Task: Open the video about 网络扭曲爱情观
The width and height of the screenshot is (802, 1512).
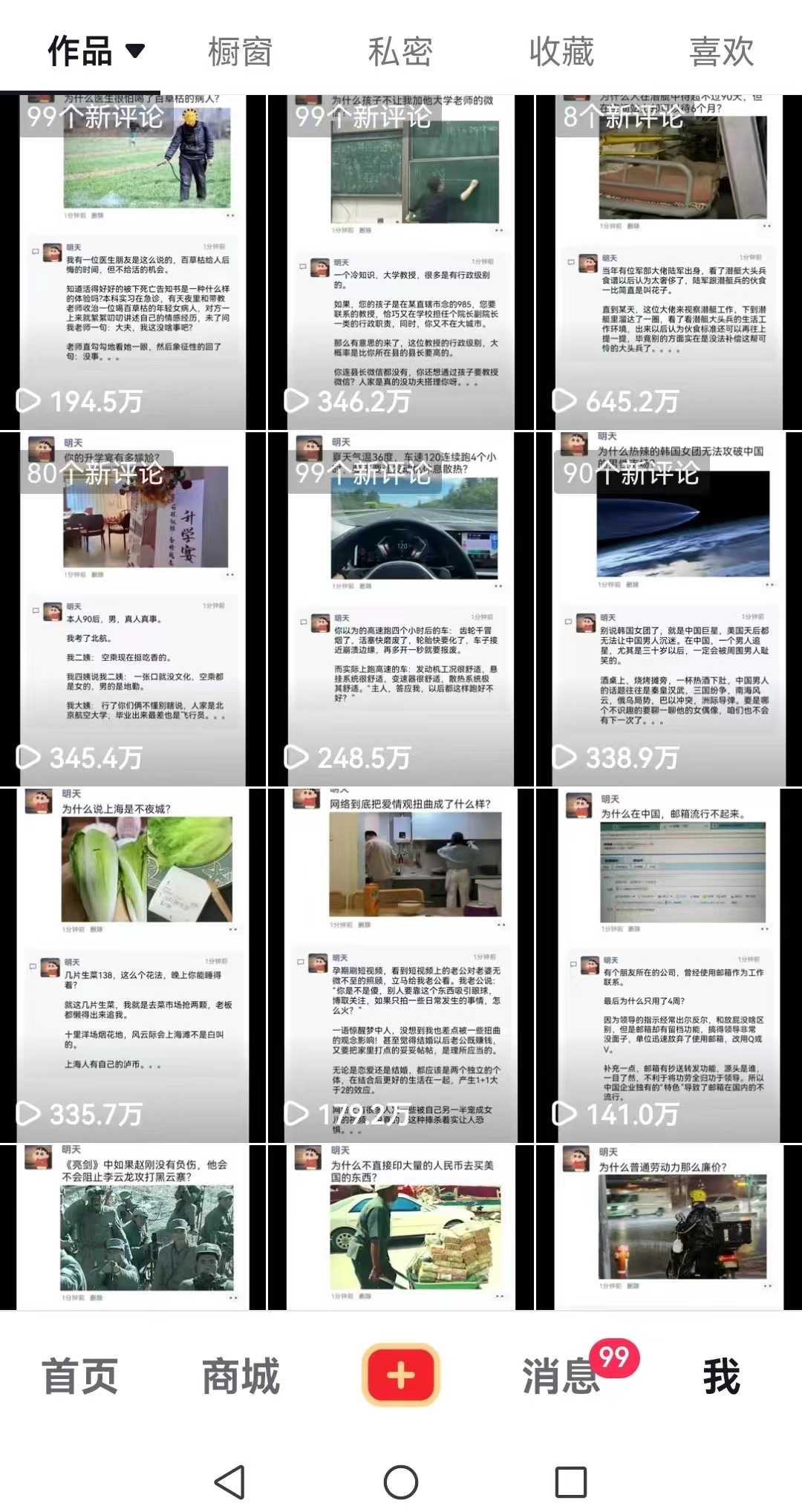Action: (x=400, y=965)
